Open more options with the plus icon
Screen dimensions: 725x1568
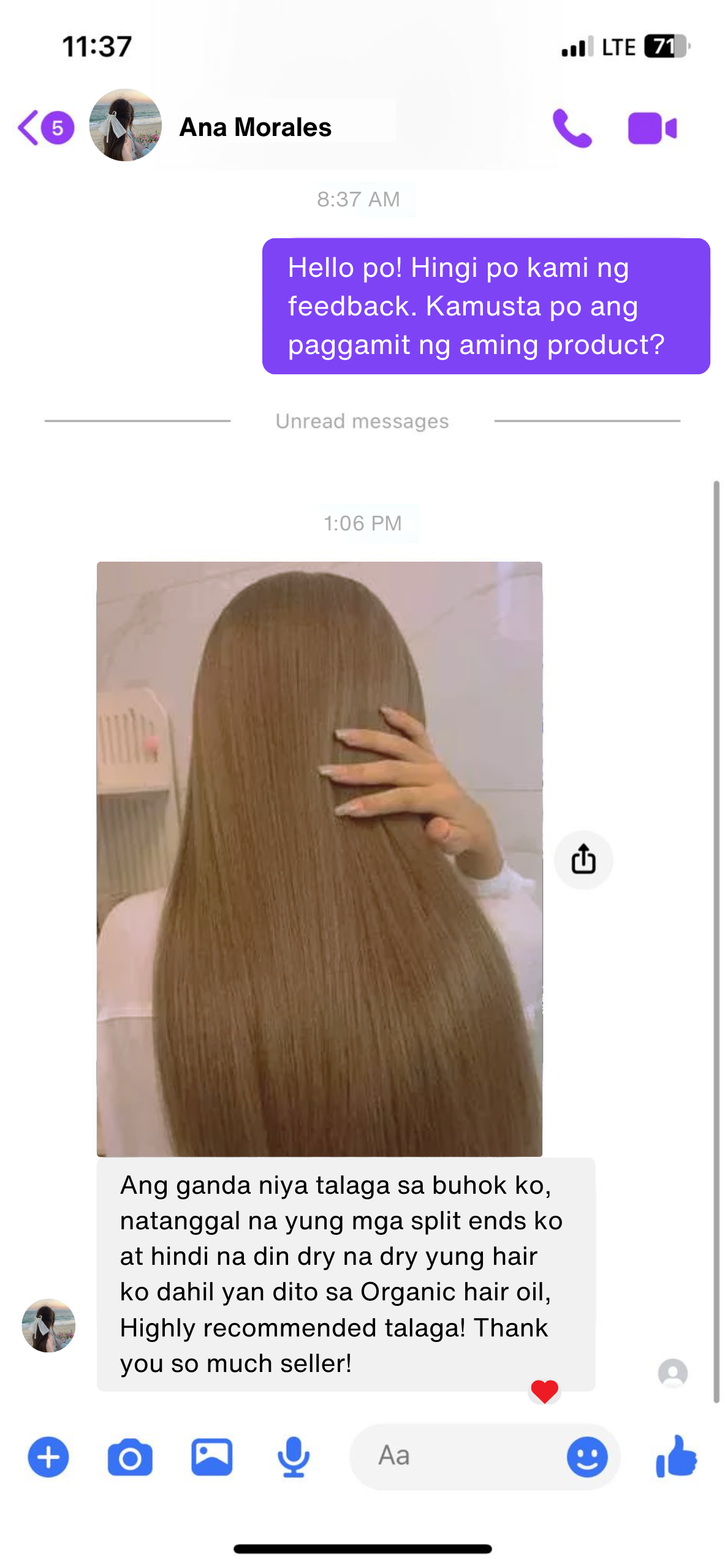[48, 1456]
